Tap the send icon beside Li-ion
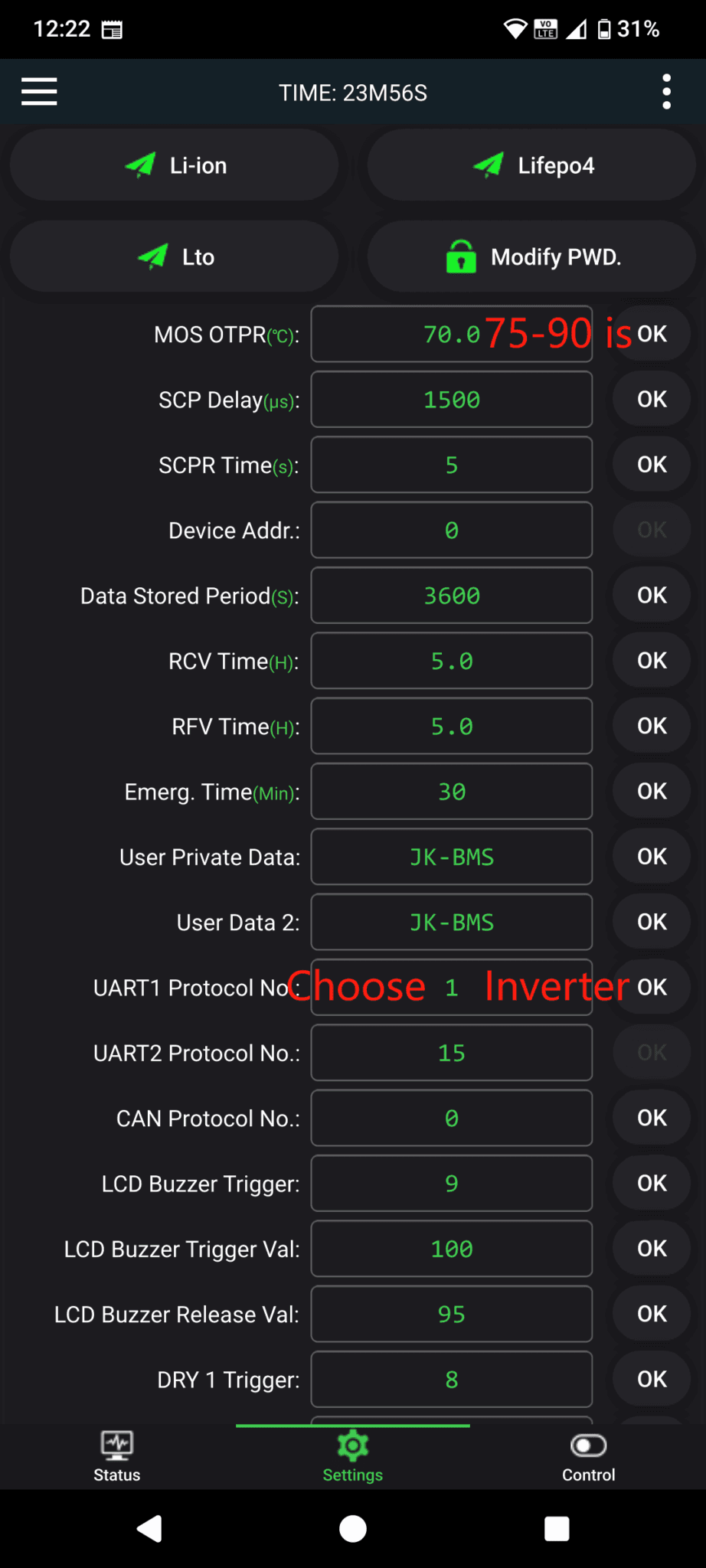The height and width of the screenshot is (1568, 706). [142, 165]
